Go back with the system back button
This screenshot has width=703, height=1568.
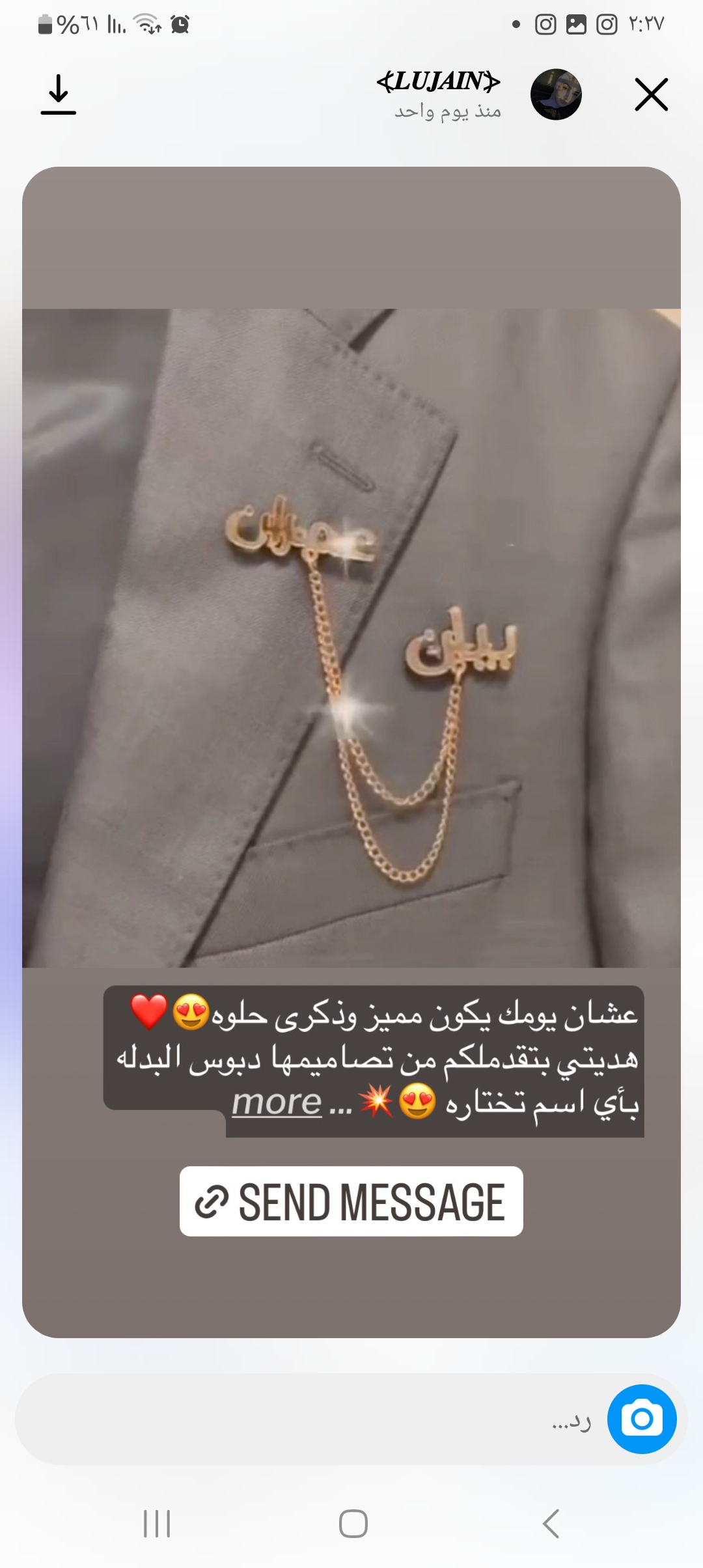point(551,1524)
